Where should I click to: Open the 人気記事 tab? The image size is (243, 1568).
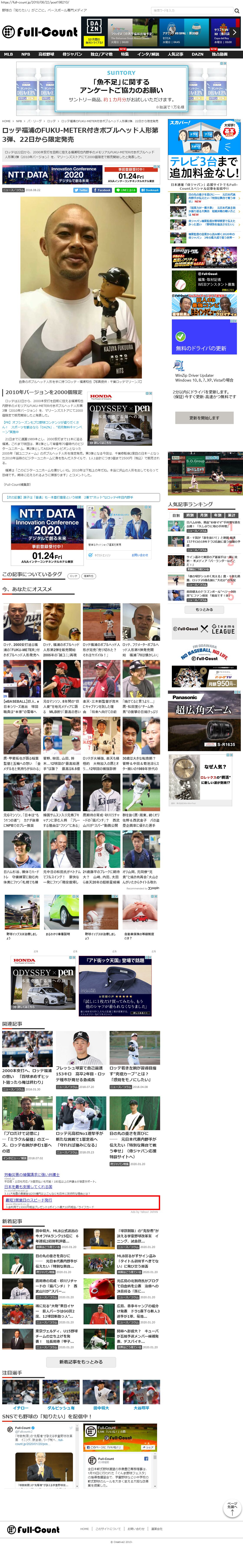(176, 54)
